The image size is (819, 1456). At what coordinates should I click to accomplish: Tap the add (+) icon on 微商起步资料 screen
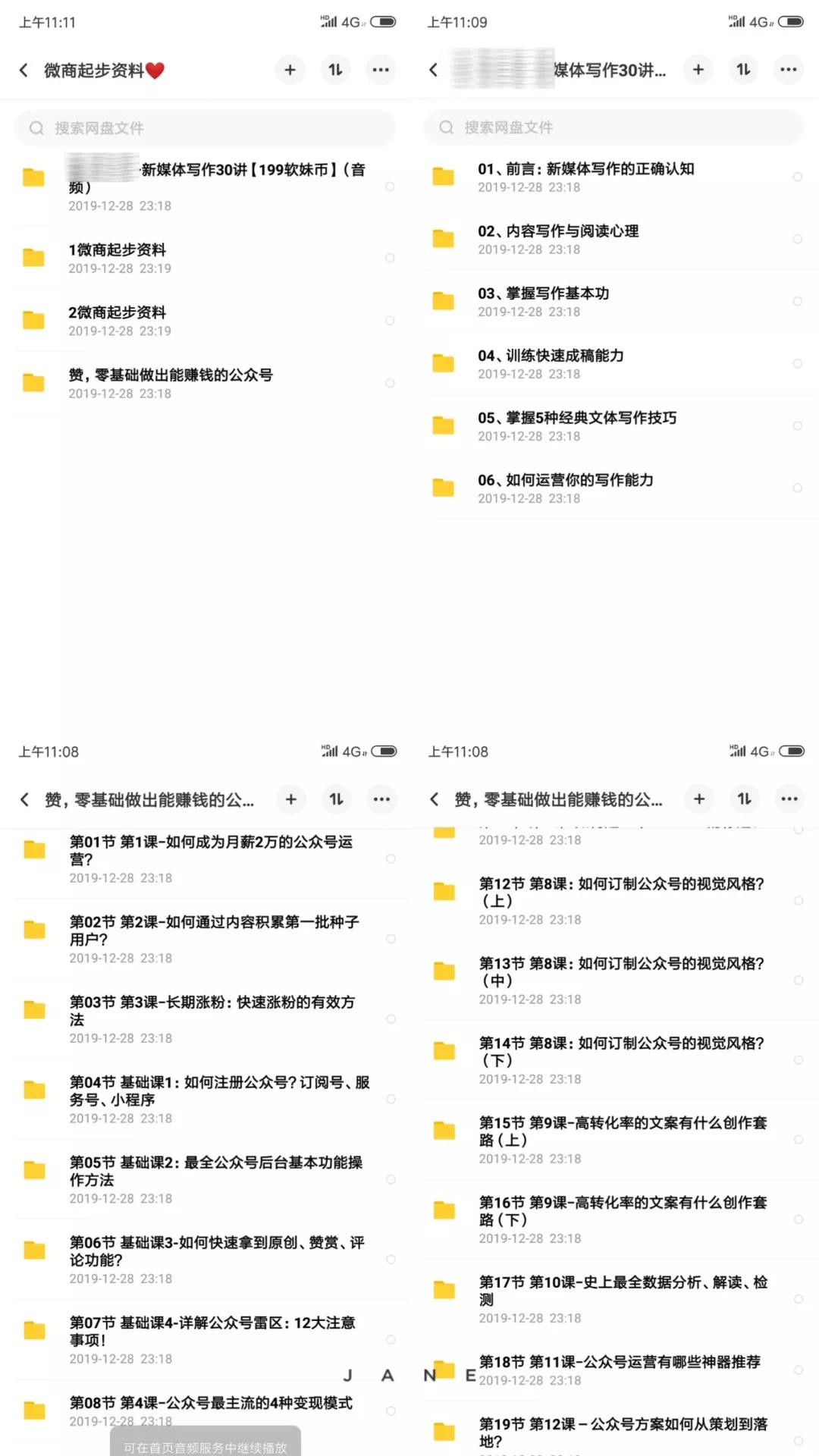tap(290, 70)
